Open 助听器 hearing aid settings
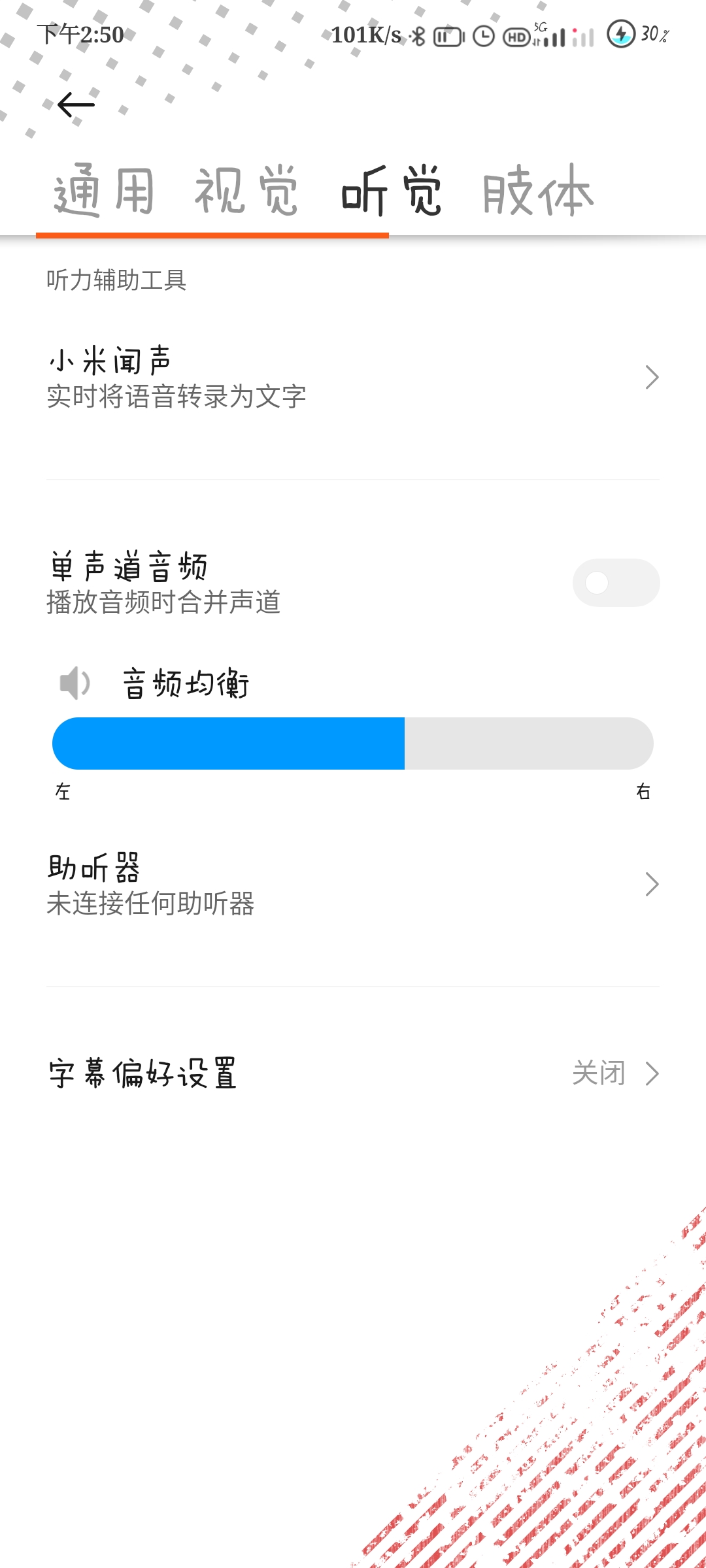The image size is (706, 1568). point(353,885)
